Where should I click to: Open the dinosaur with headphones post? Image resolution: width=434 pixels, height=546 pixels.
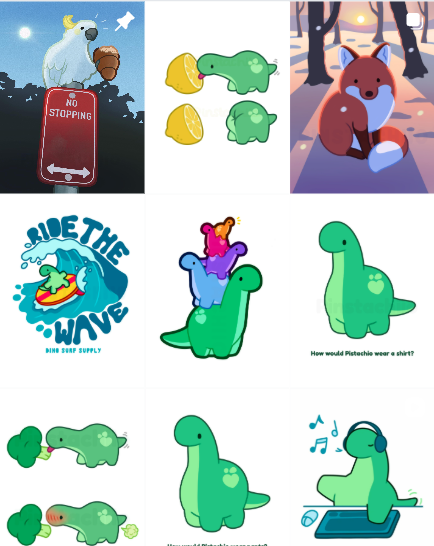[x=362, y=467]
